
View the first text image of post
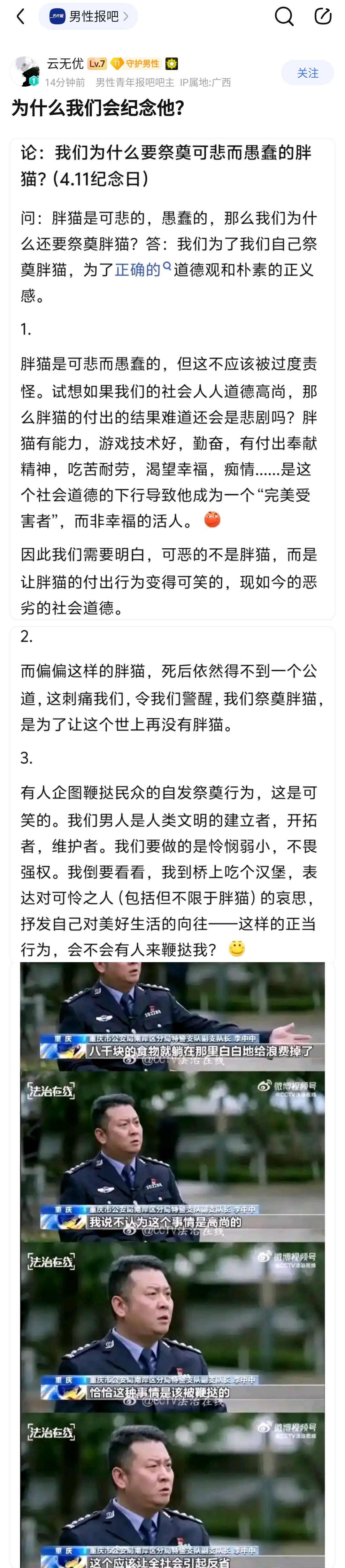click(x=172, y=377)
